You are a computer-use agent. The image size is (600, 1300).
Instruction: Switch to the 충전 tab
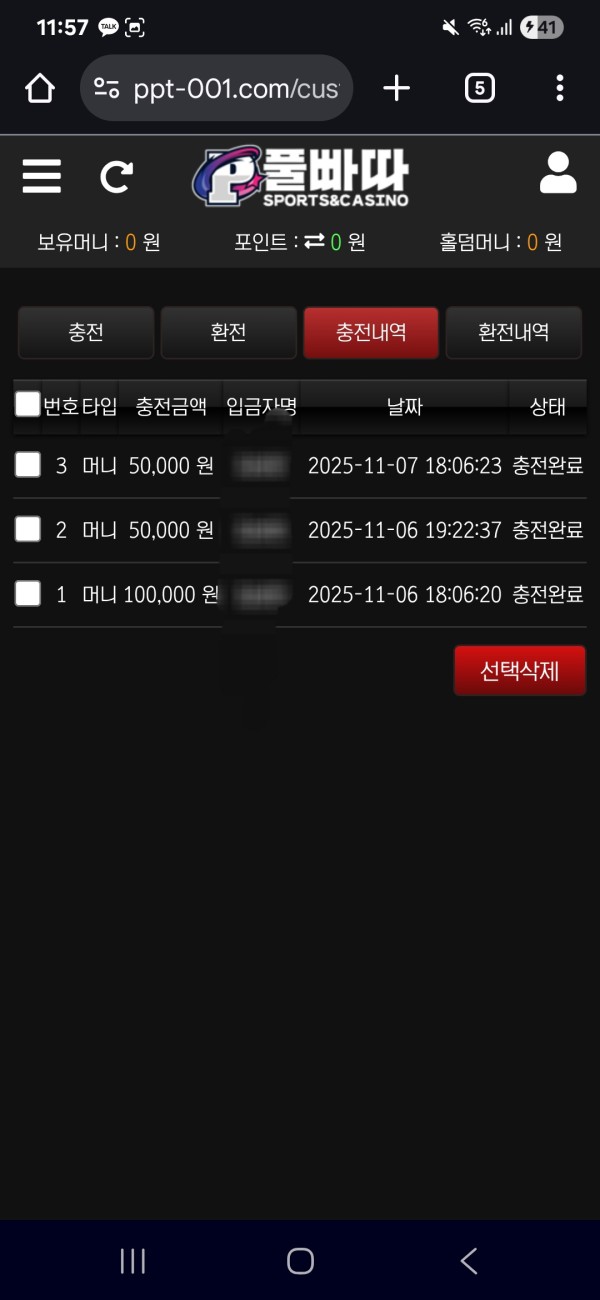tap(86, 333)
